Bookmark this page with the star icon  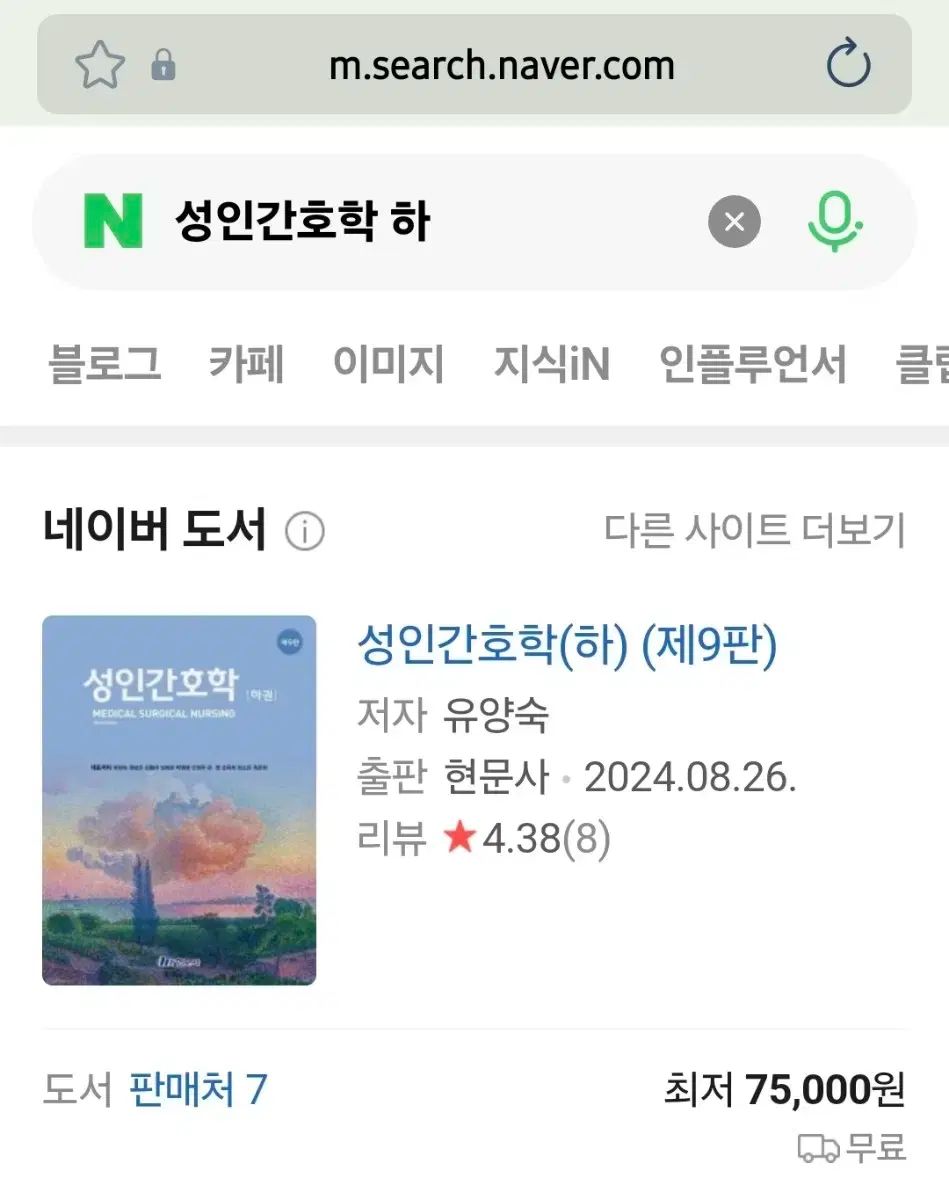(100, 66)
